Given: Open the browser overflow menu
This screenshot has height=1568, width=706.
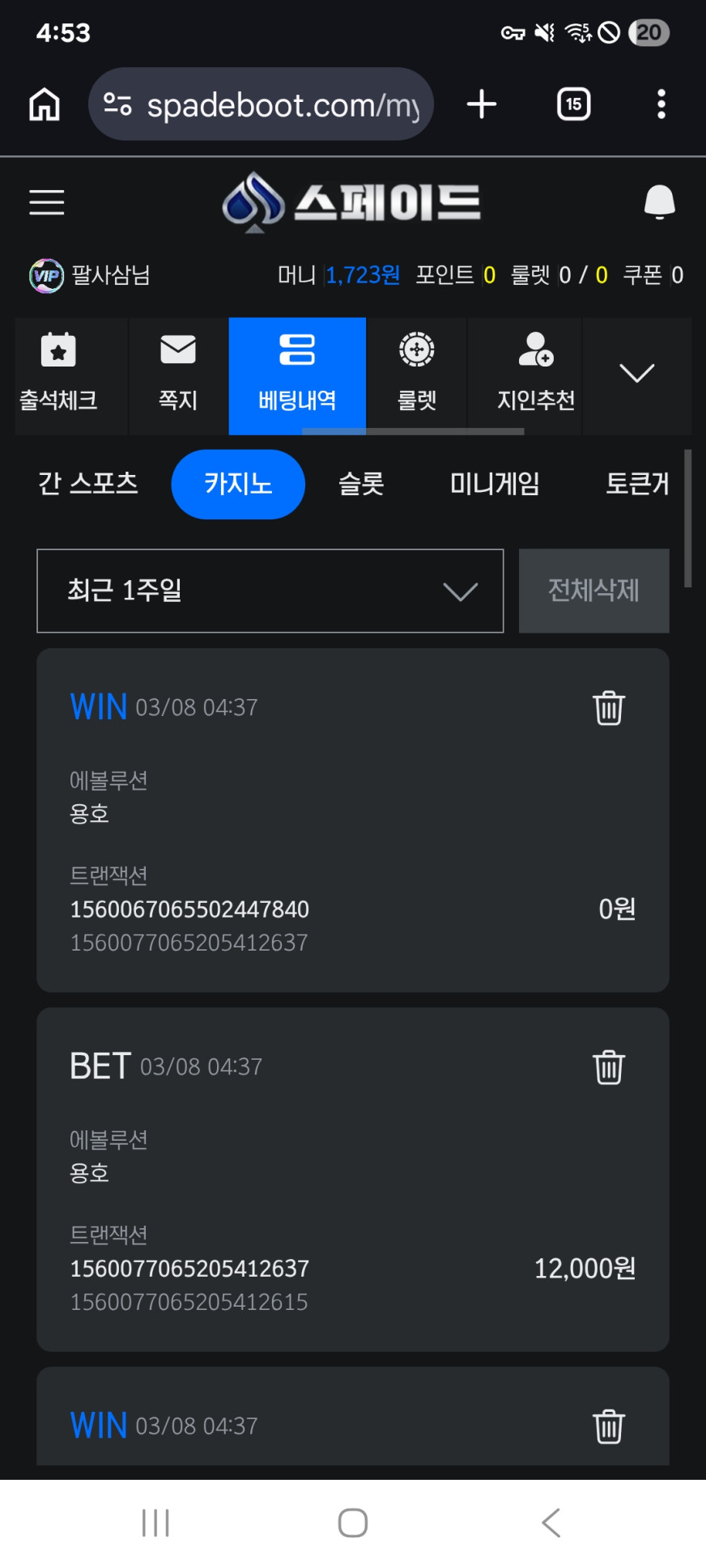Looking at the screenshot, I should pyautogui.click(x=661, y=104).
